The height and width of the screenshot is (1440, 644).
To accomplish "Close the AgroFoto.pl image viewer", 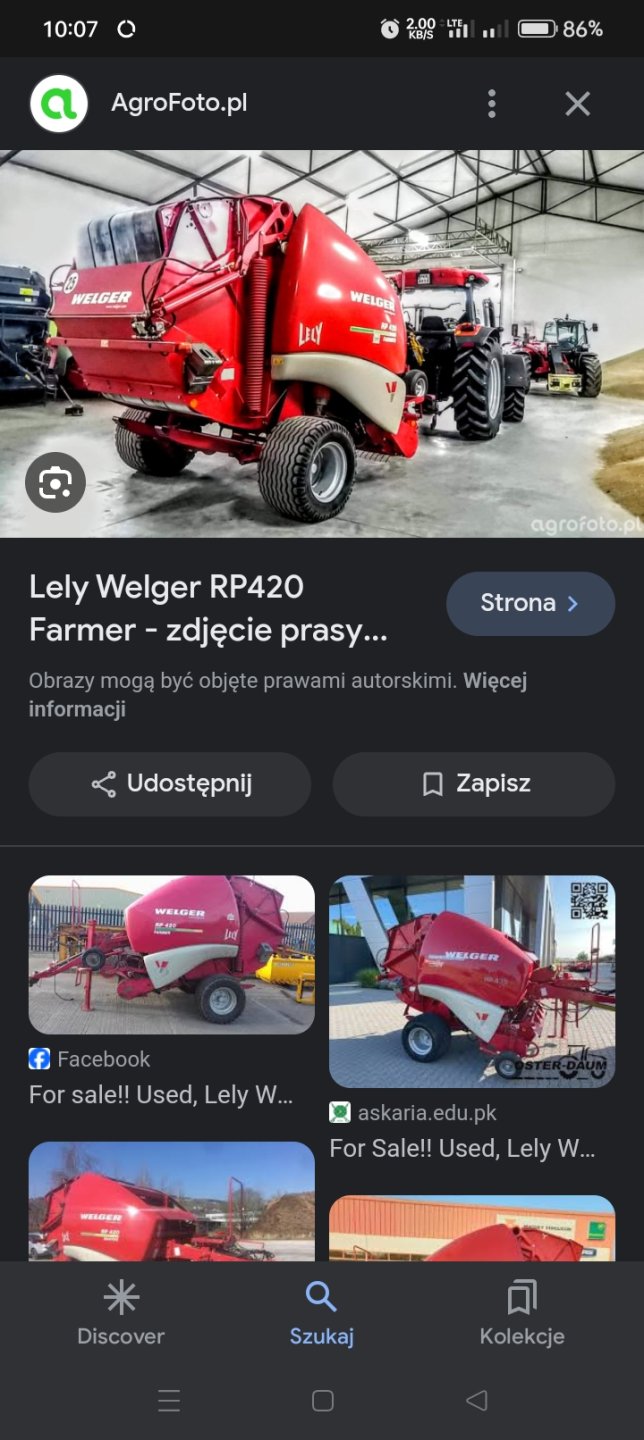I will point(578,104).
